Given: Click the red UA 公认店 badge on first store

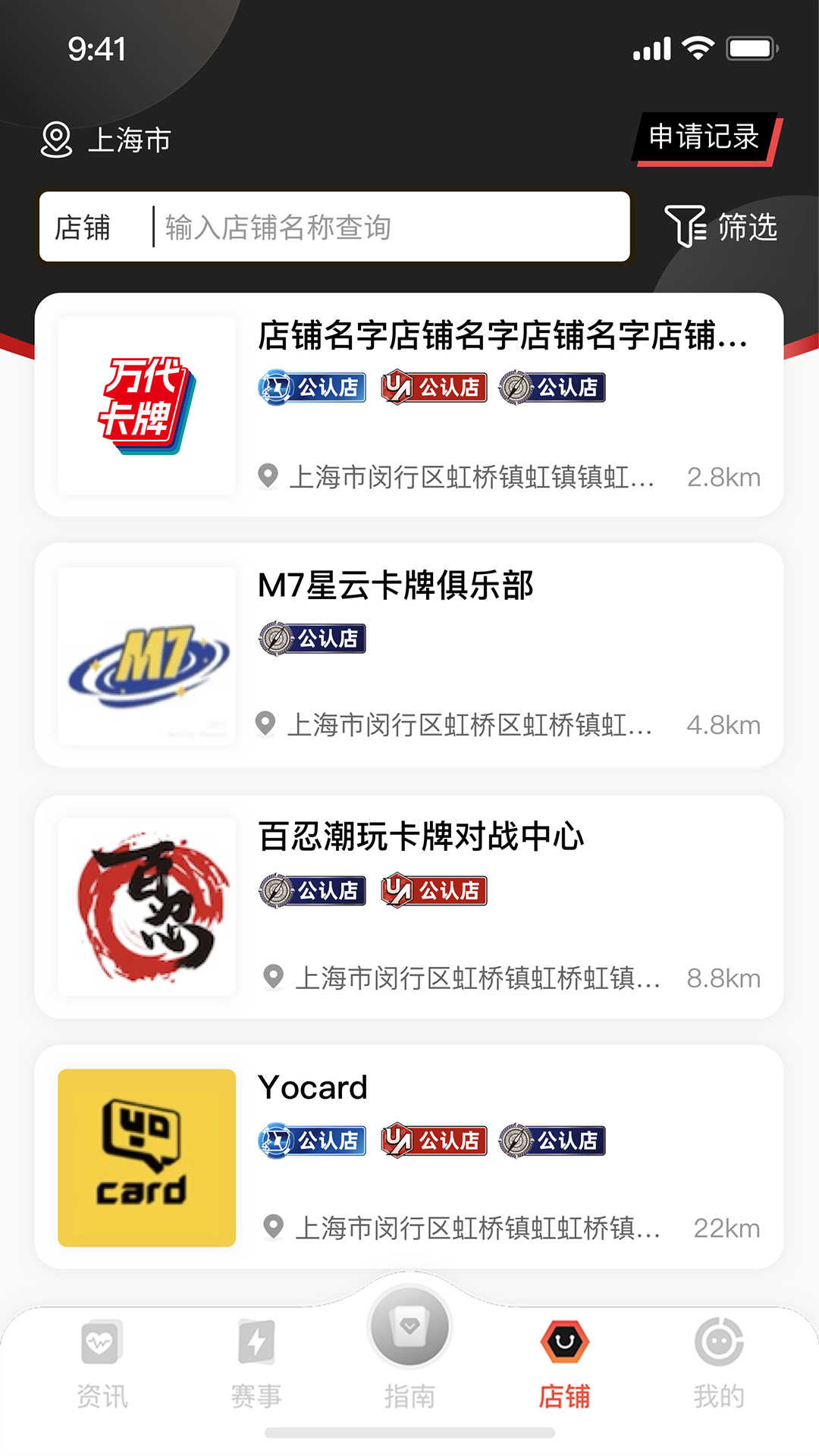Looking at the screenshot, I should 434,388.
